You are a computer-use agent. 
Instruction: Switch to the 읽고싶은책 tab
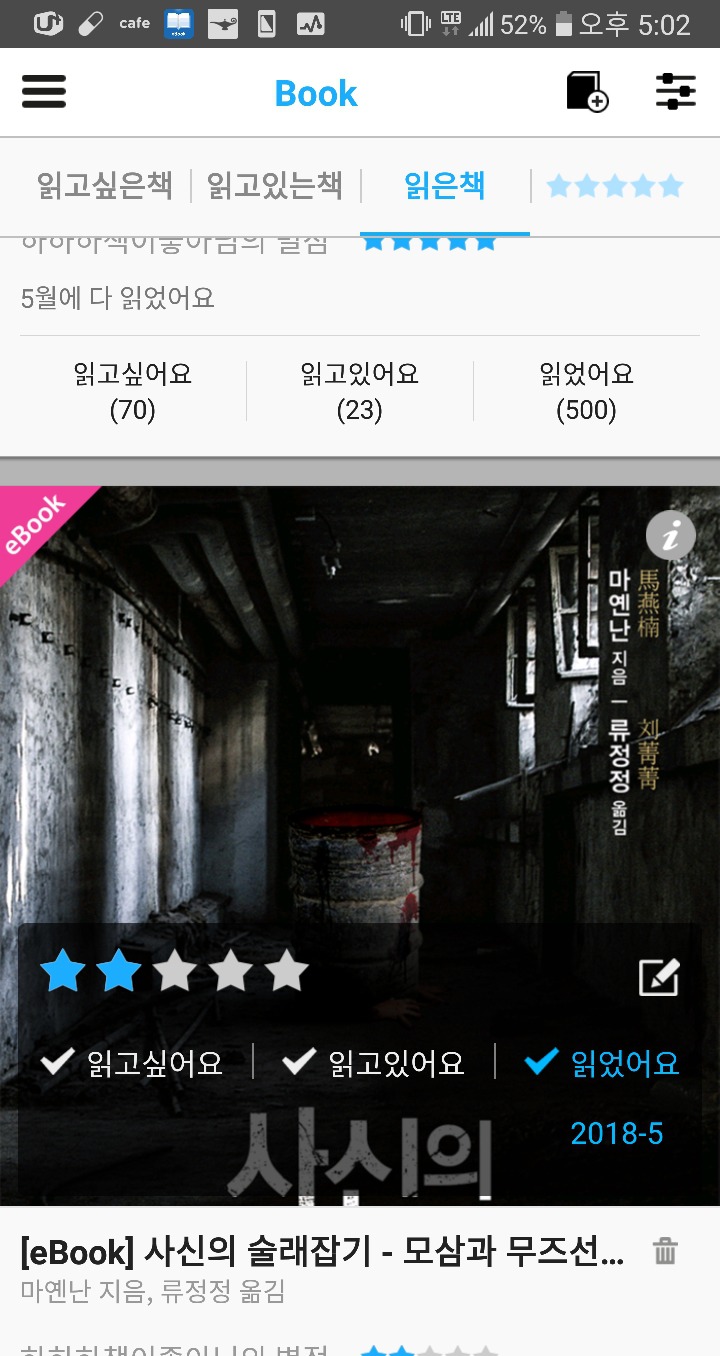point(105,186)
